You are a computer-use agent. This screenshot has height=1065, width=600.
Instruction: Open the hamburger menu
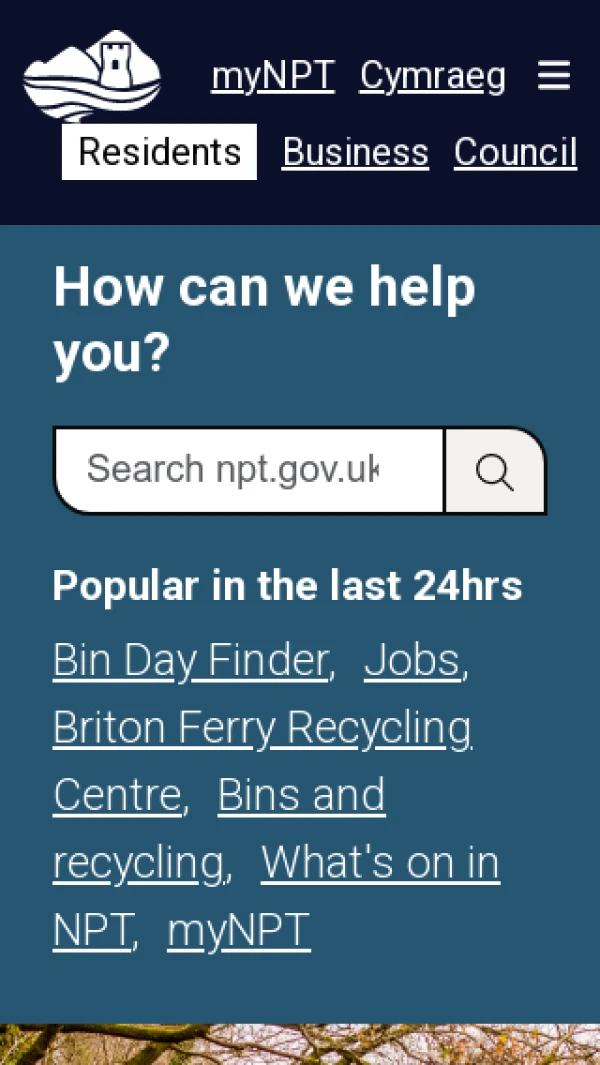point(554,76)
